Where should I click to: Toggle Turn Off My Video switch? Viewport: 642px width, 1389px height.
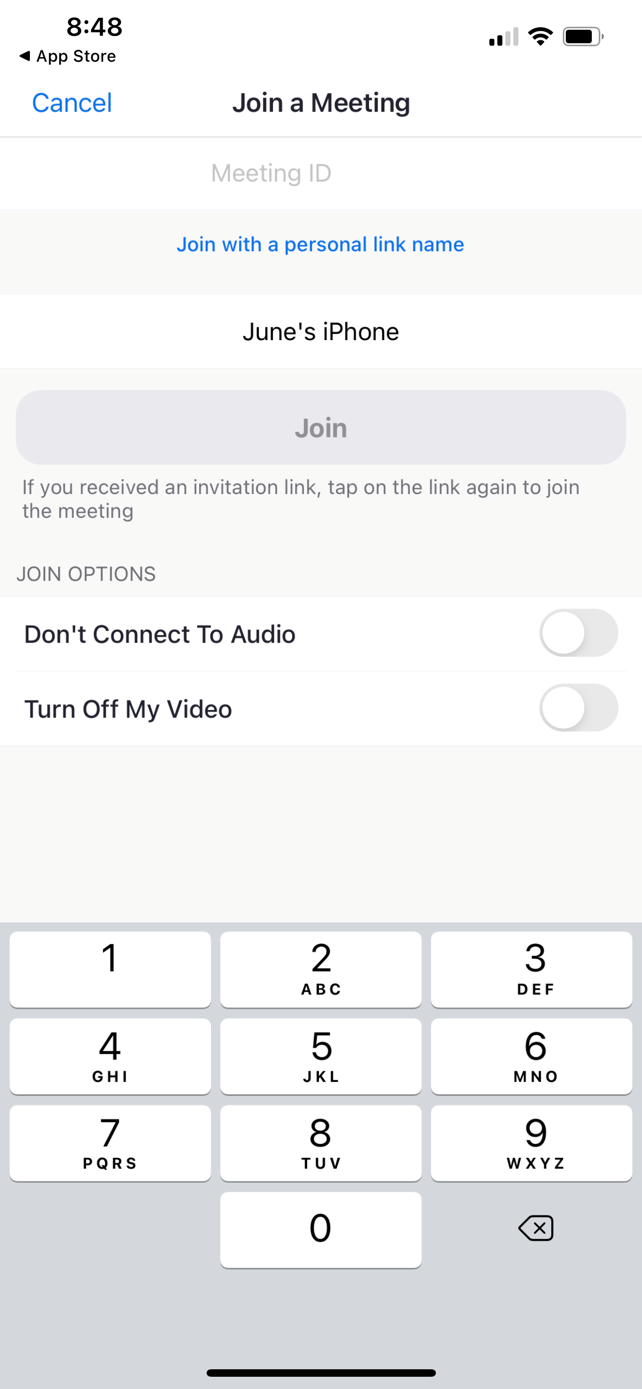[x=578, y=708]
